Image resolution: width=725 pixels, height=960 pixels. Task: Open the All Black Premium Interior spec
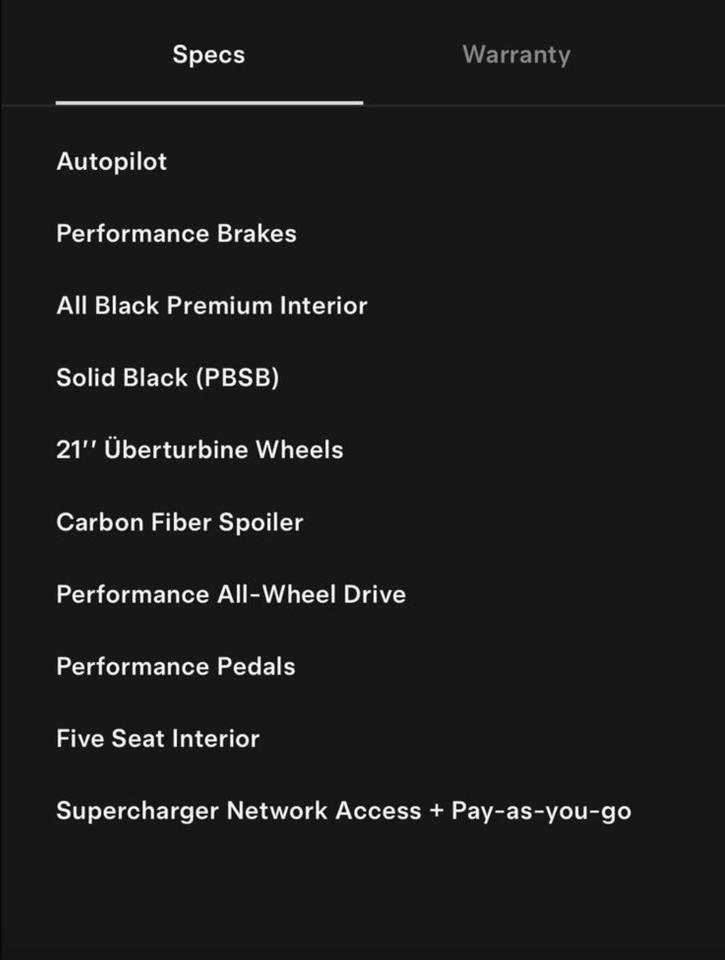point(212,305)
